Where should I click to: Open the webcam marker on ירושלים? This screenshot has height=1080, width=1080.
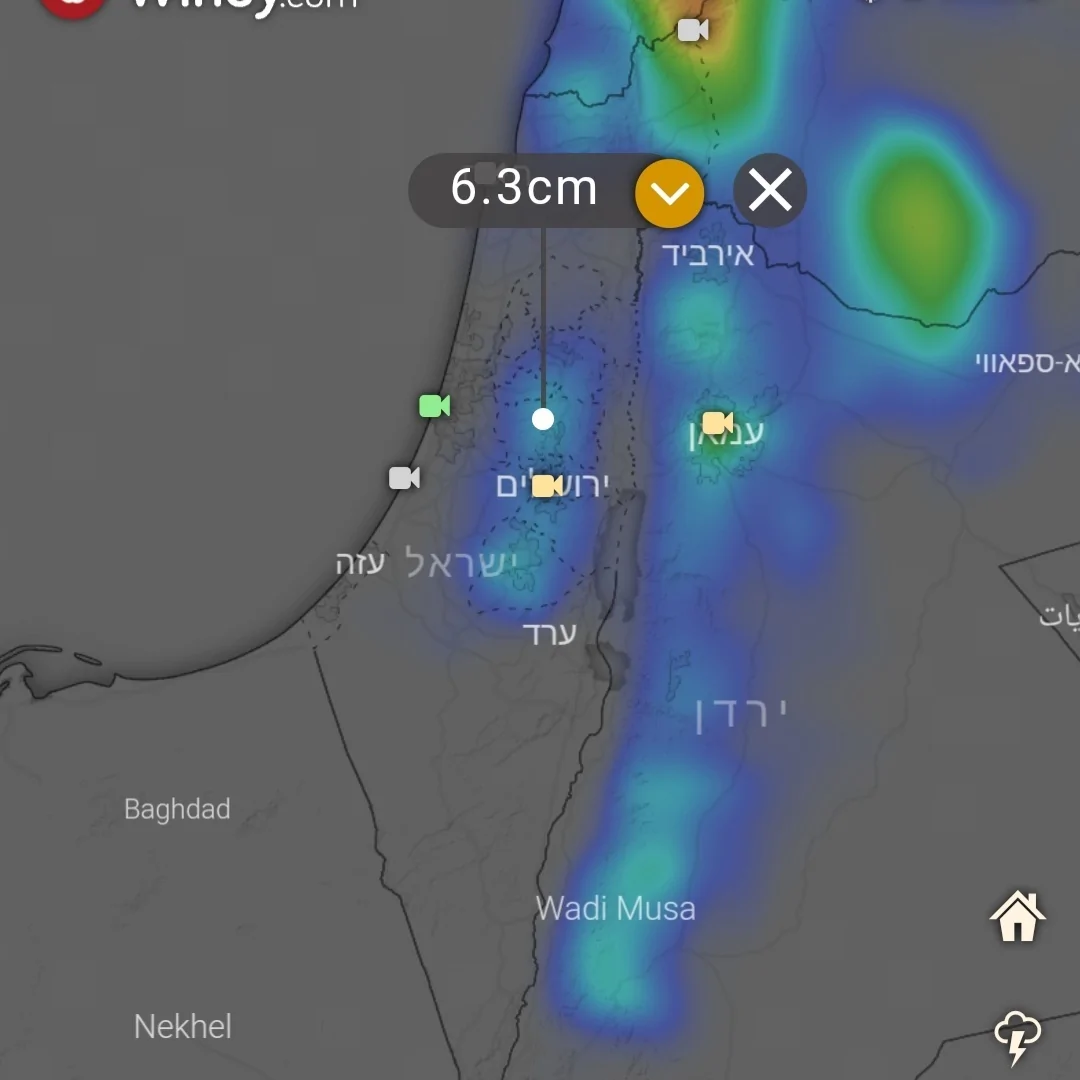[546, 486]
